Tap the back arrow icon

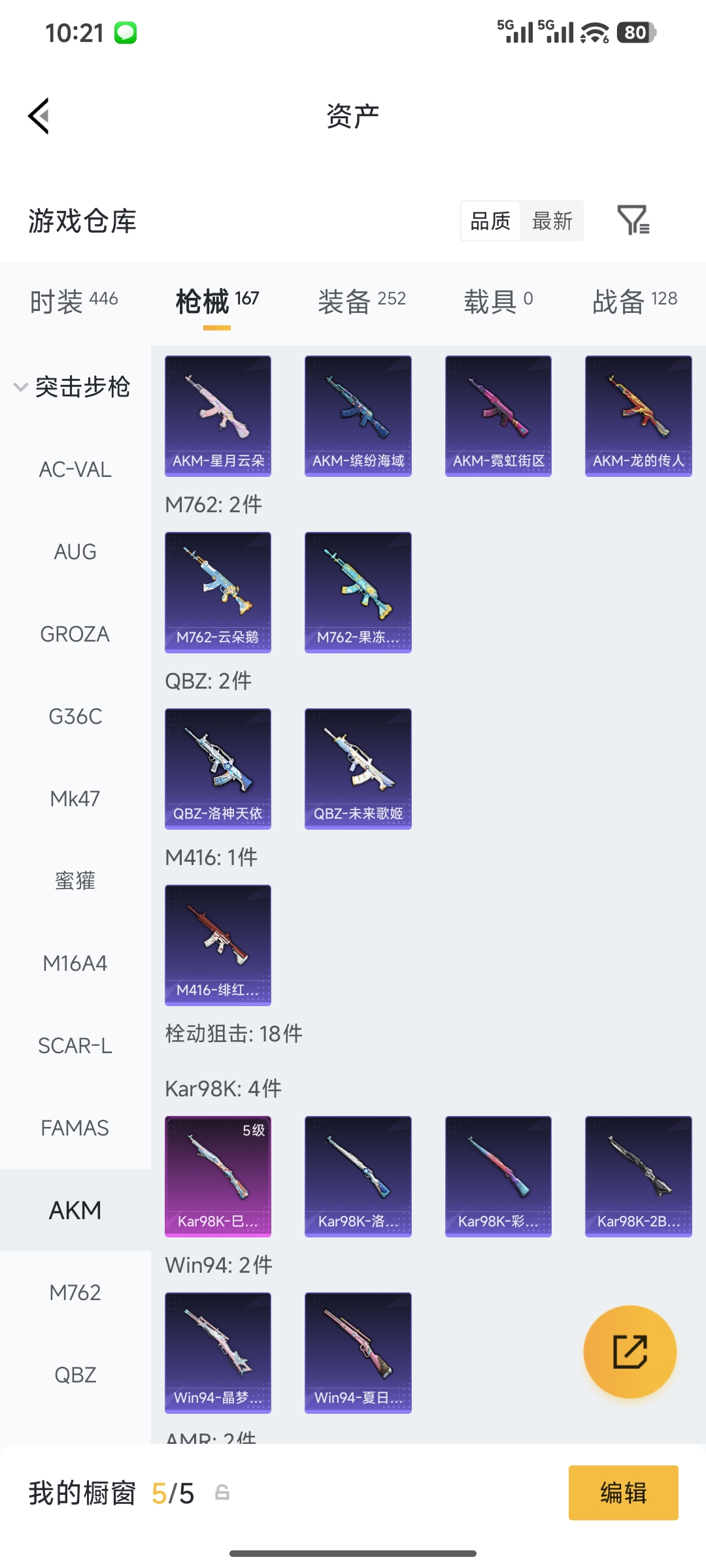(39, 115)
